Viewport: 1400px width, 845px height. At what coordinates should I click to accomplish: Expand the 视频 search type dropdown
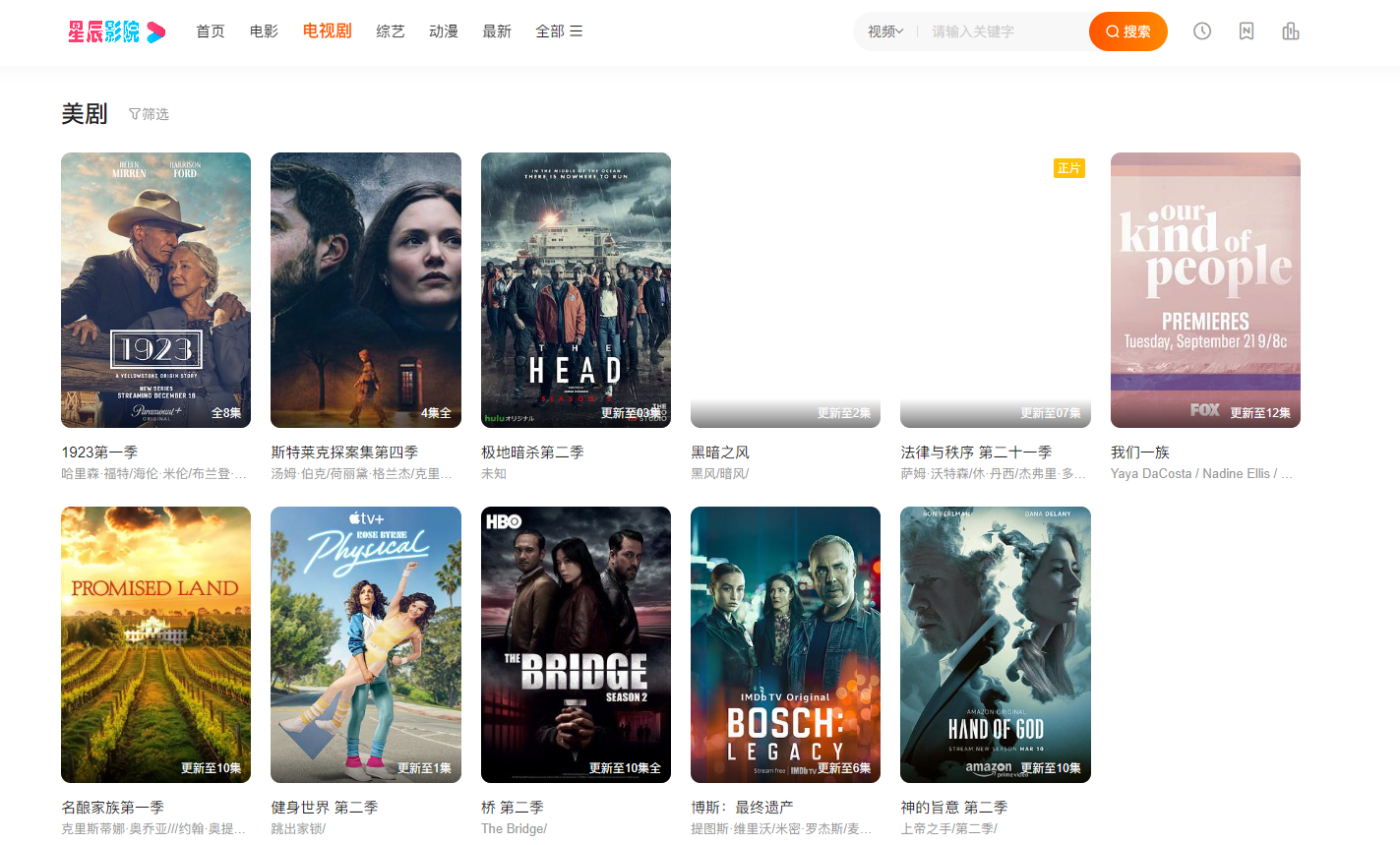coord(884,31)
